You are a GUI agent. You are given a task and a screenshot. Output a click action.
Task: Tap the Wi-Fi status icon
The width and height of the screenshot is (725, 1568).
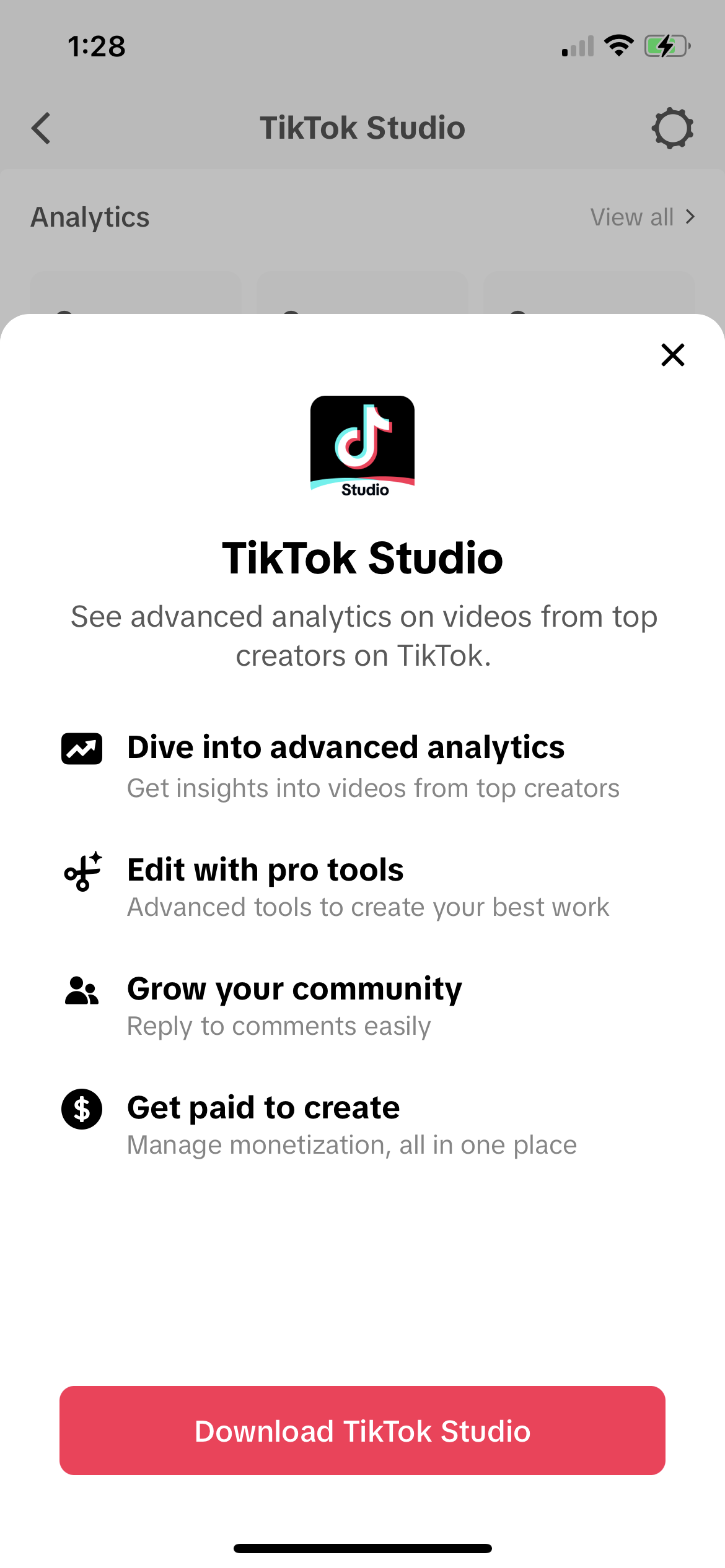pos(618,44)
